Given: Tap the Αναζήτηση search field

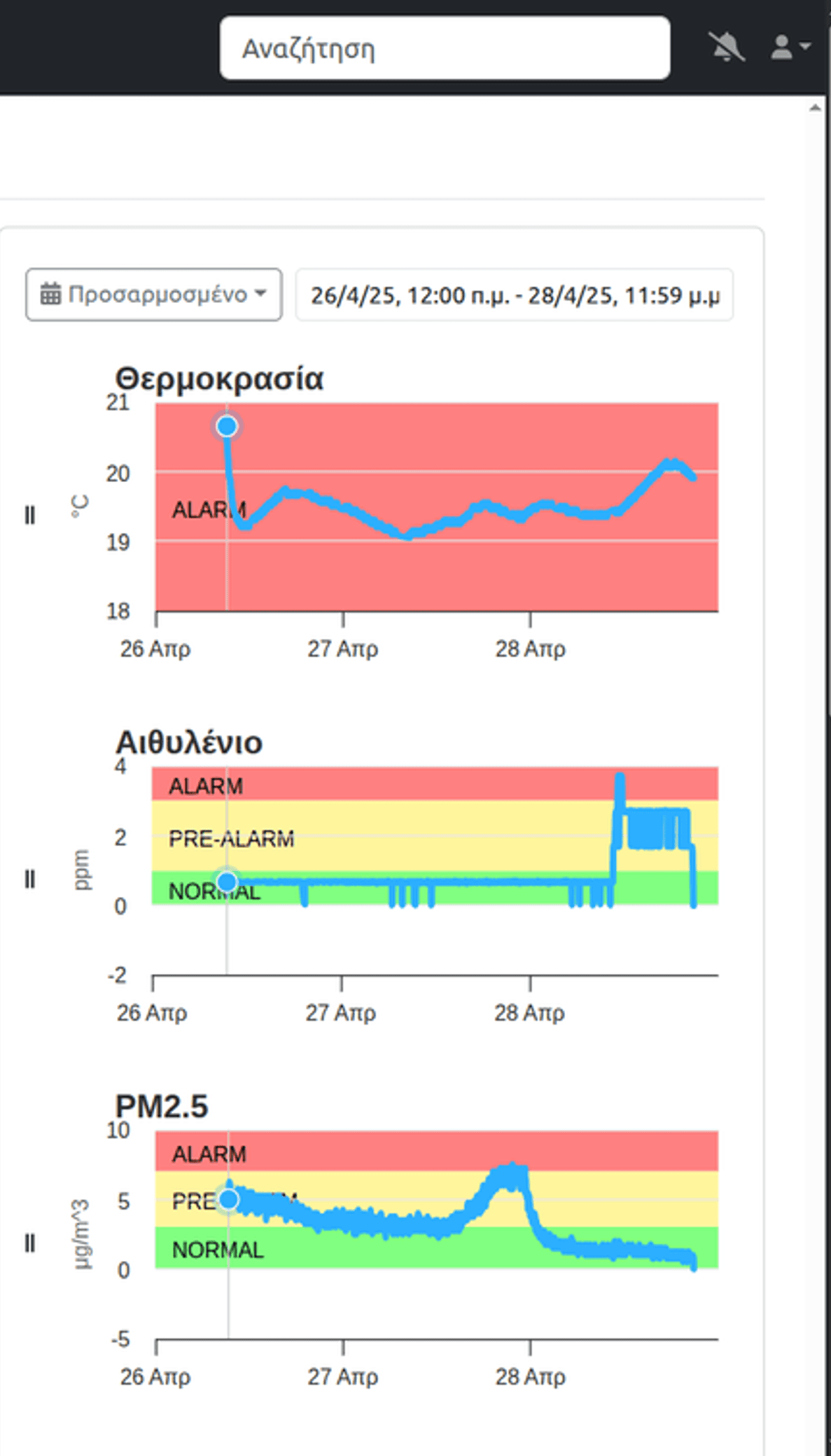Looking at the screenshot, I should [x=445, y=48].
